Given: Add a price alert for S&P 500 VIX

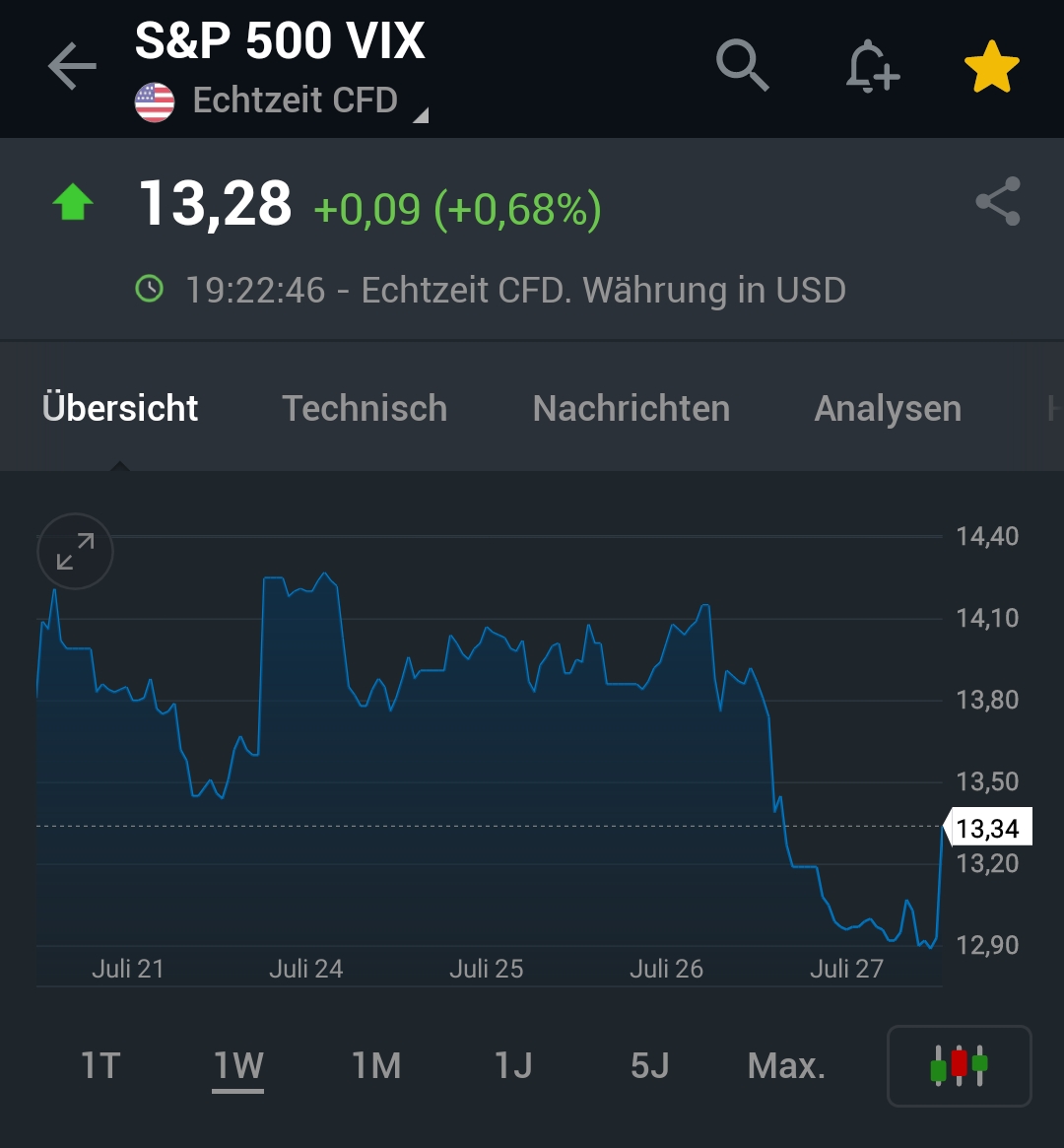Looking at the screenshot, I should tap(871, 66).
